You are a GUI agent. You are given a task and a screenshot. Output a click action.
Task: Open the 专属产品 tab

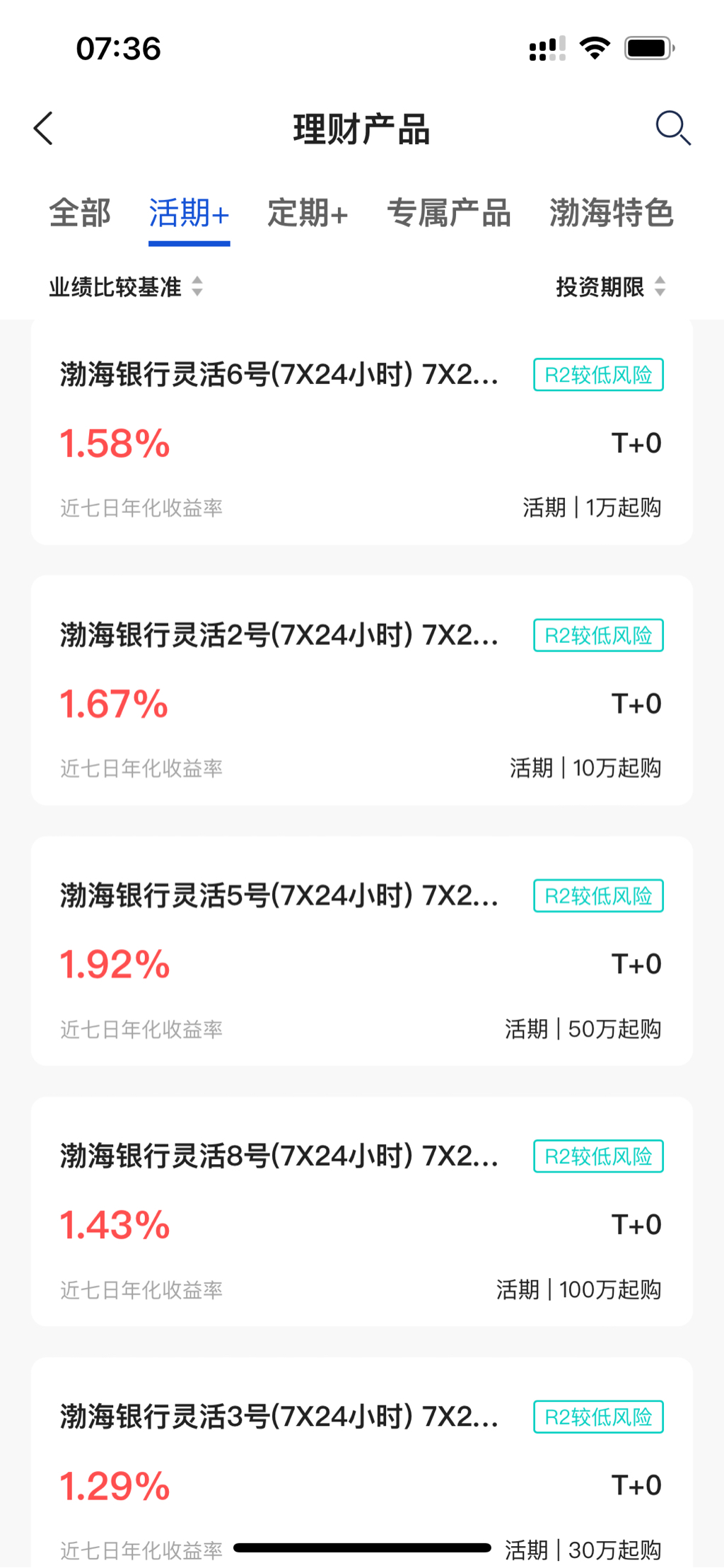tap(449, 213)
